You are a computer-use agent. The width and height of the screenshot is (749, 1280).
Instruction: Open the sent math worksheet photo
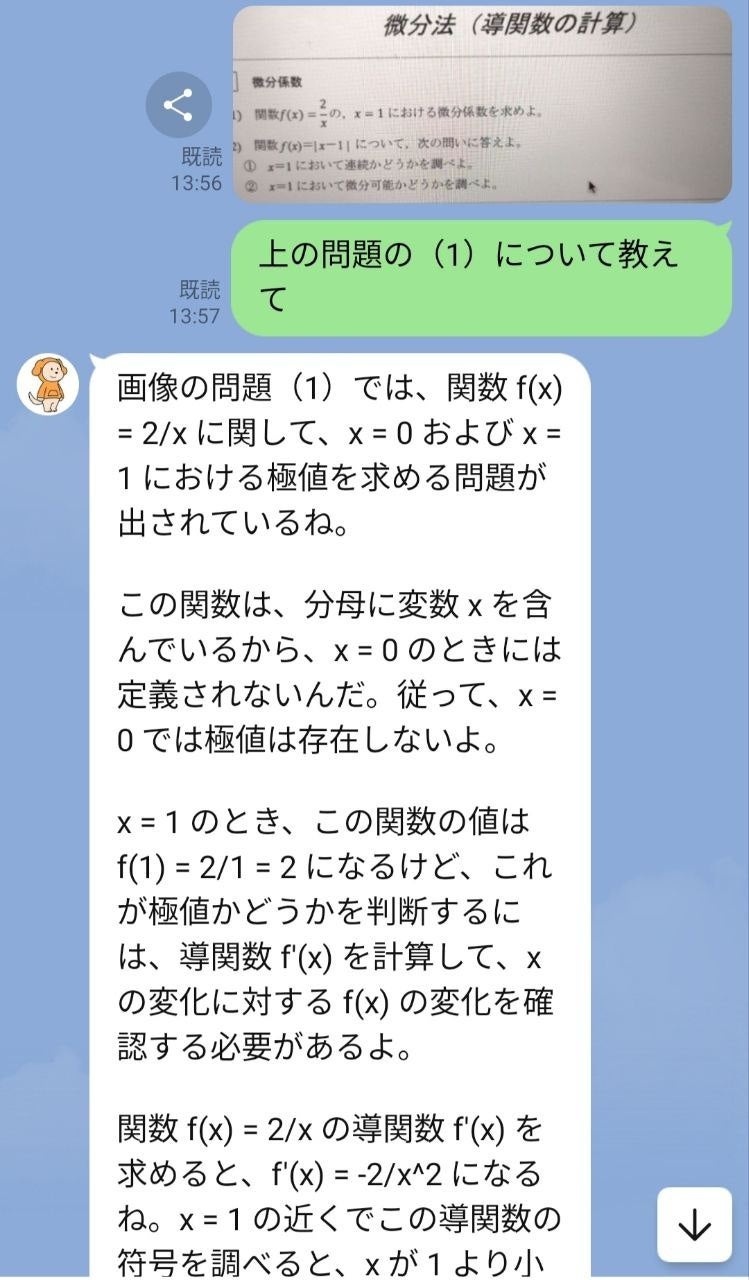pos(483,105)
